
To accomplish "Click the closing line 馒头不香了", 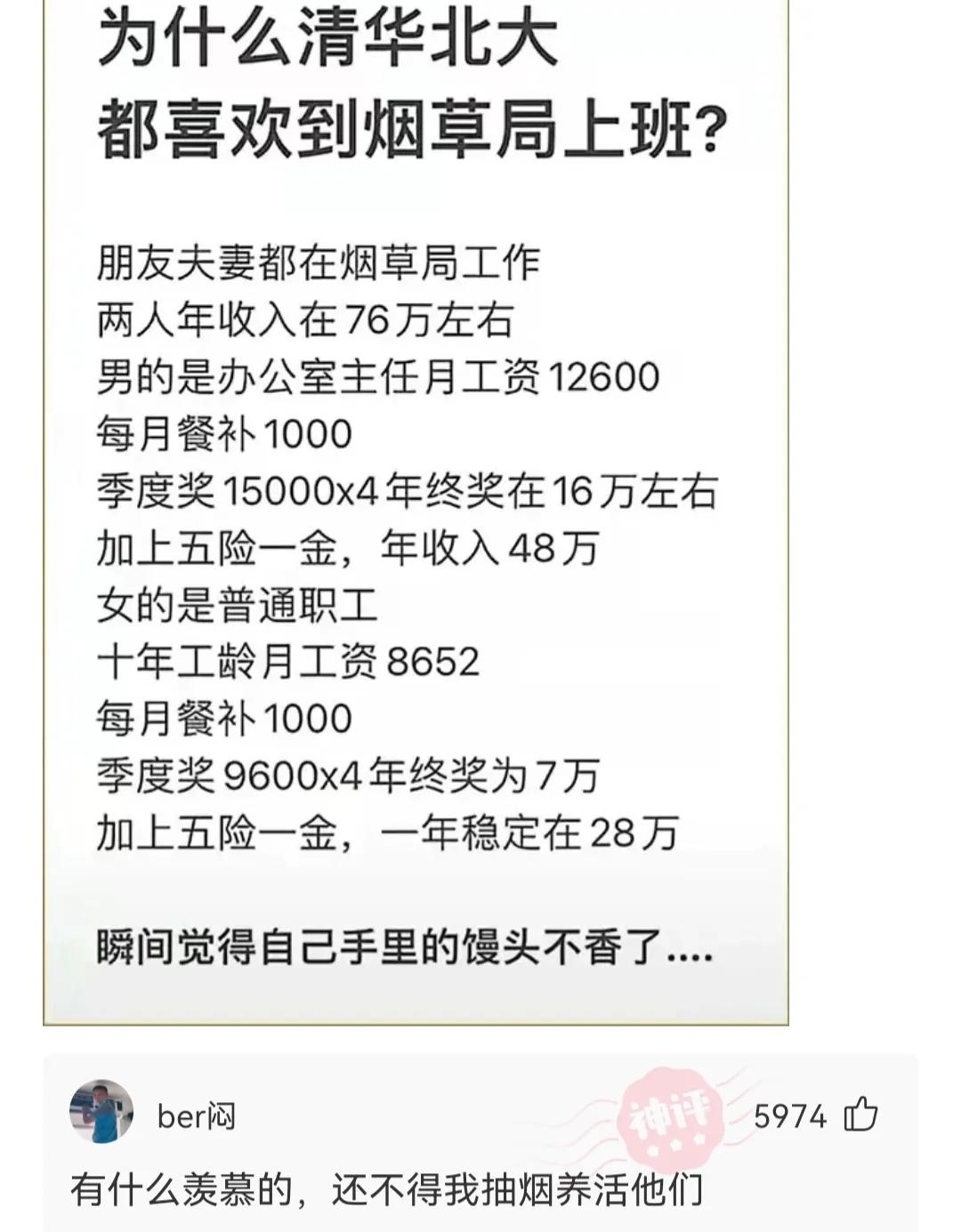I will [x=400, y=950].
